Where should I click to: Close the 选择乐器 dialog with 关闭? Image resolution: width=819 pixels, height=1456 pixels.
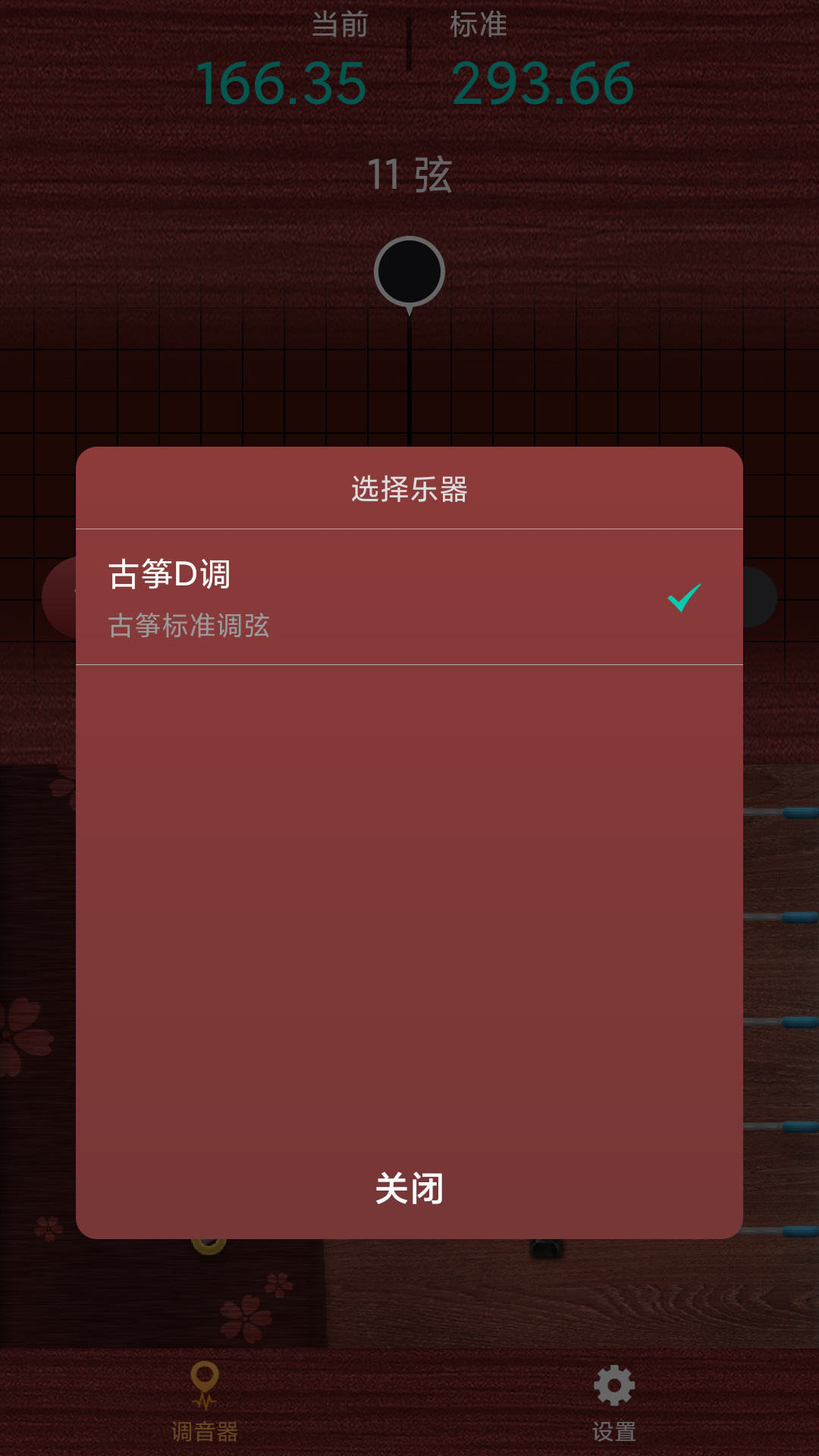[x=409, y=1188]
